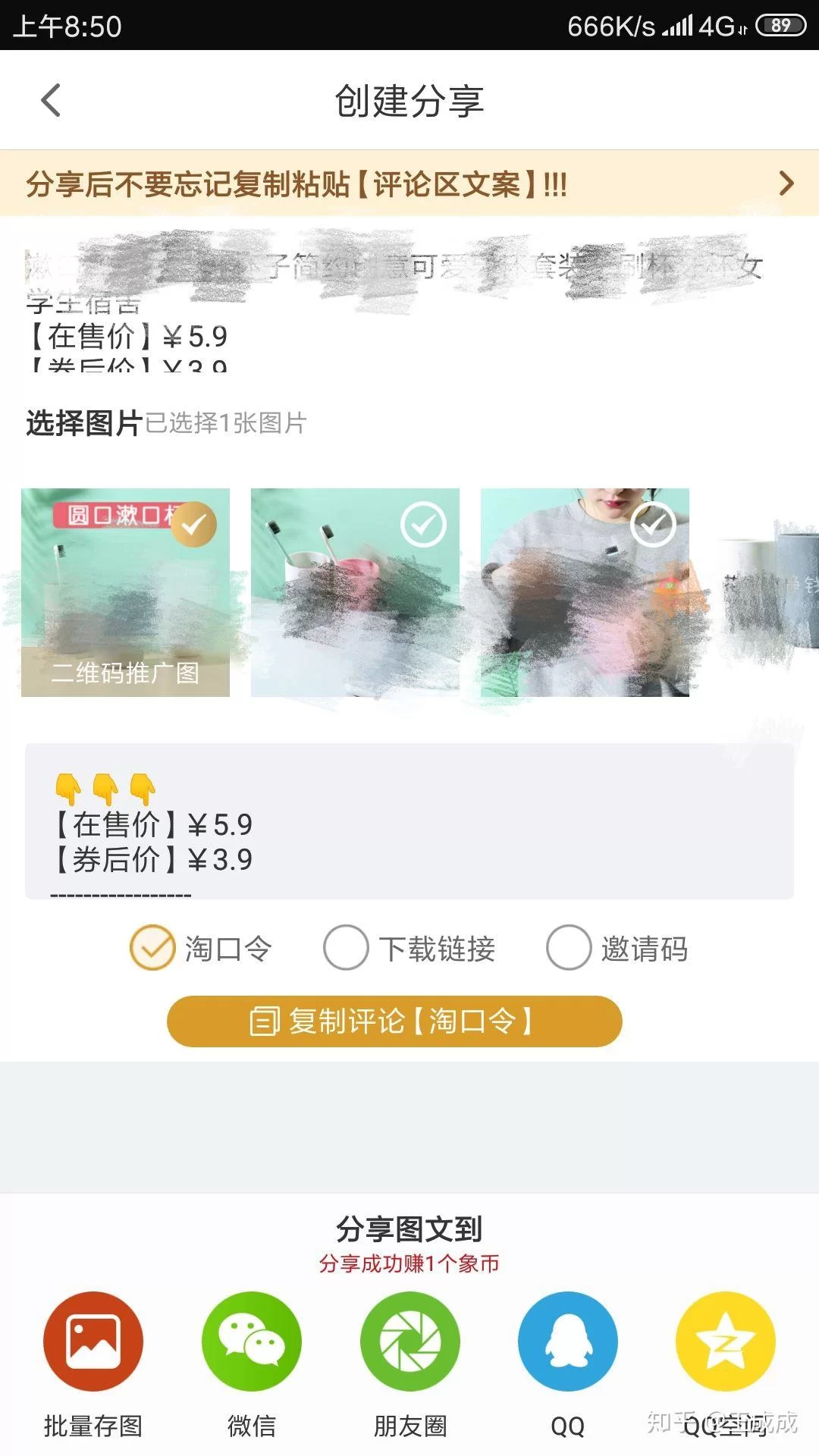This screenshot has width=819, height=1456.
Task: Choose the 下载链接 option
Action: [x=346, y=948]
